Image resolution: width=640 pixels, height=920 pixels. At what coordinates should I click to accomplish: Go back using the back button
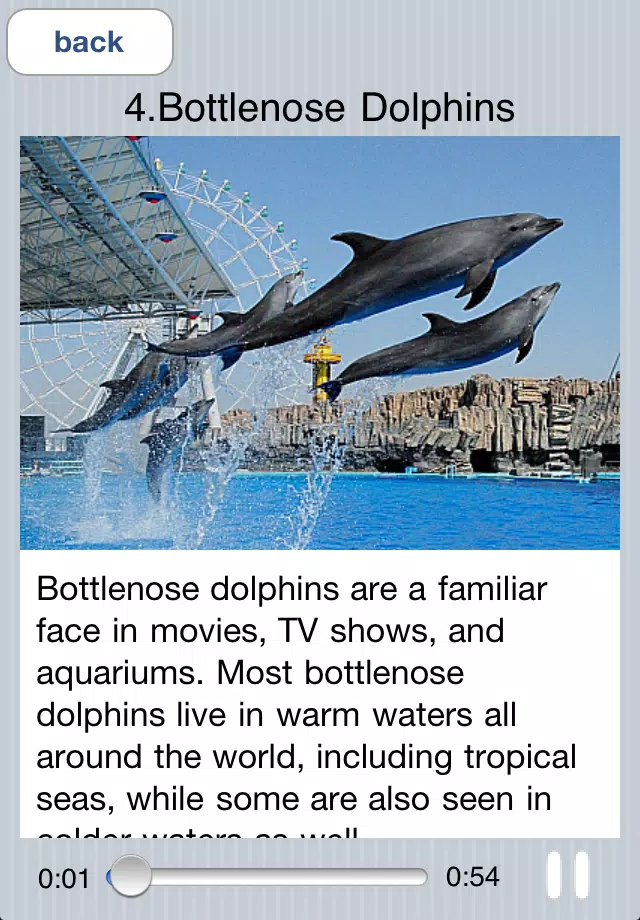(x=90, y=42)
